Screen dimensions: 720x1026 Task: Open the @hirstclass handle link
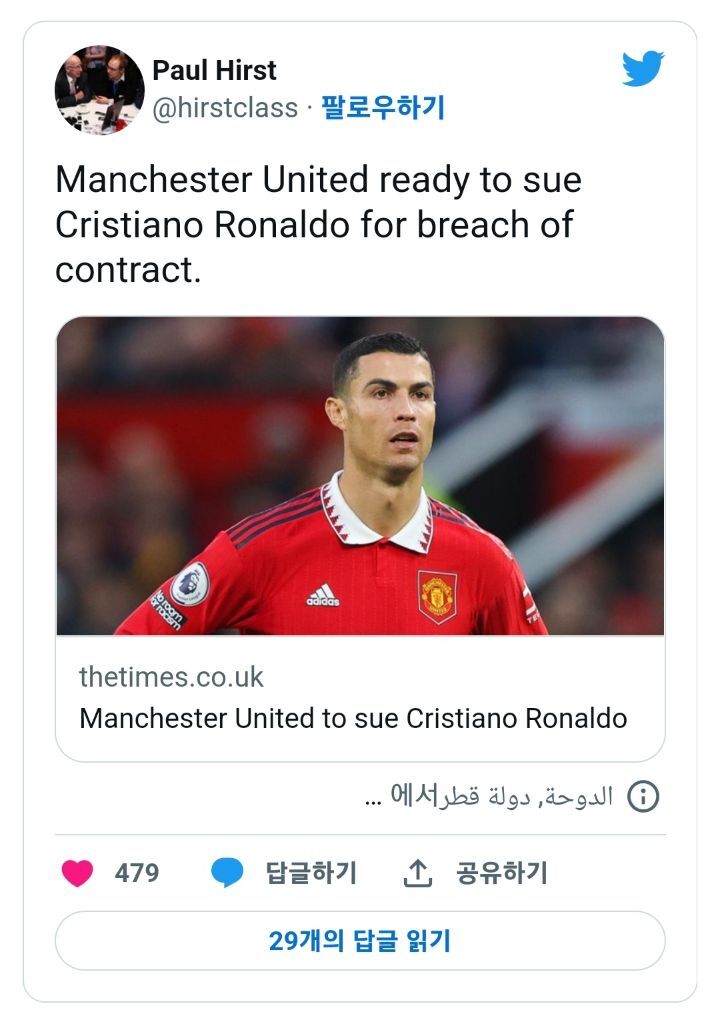pyautogui.click(x=225, y=108)
